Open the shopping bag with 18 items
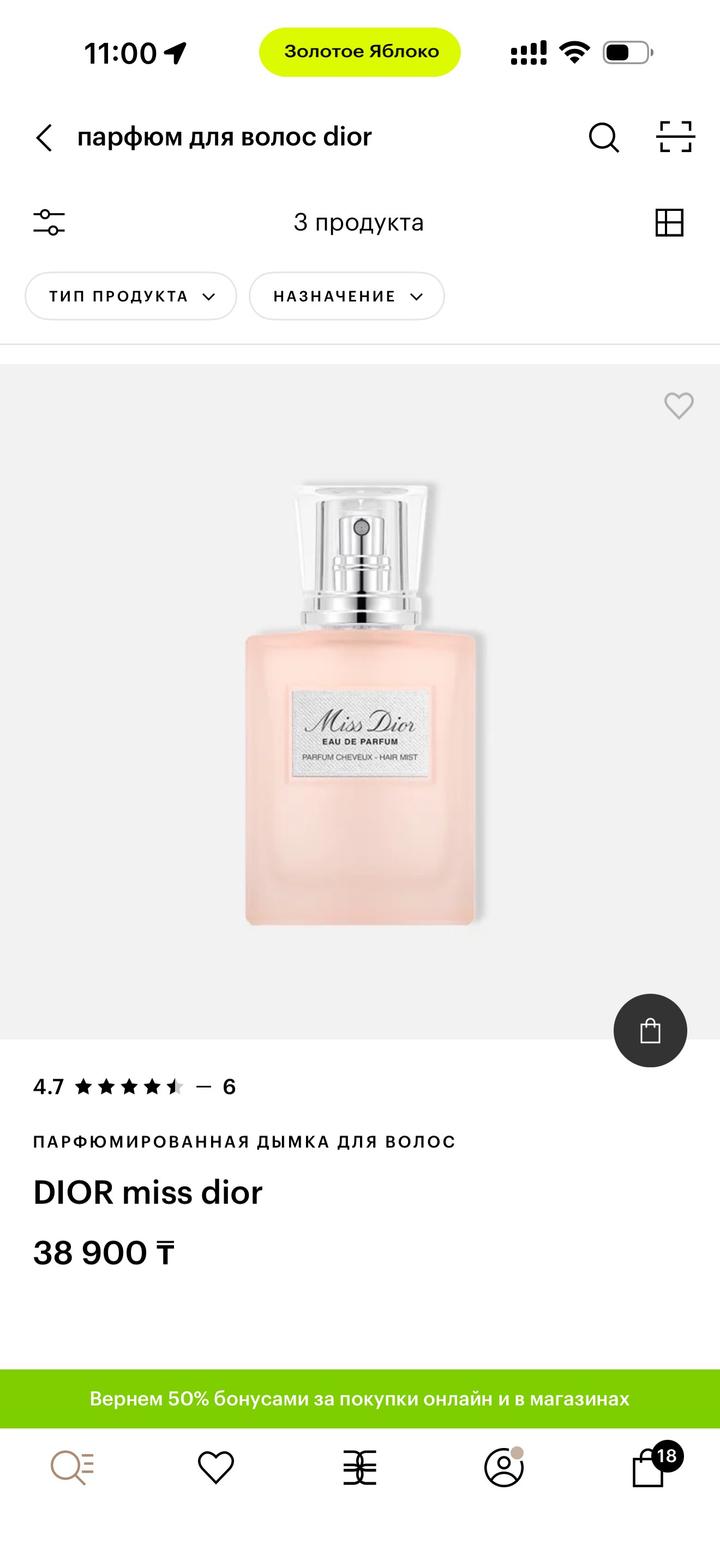 (649, 1469)
